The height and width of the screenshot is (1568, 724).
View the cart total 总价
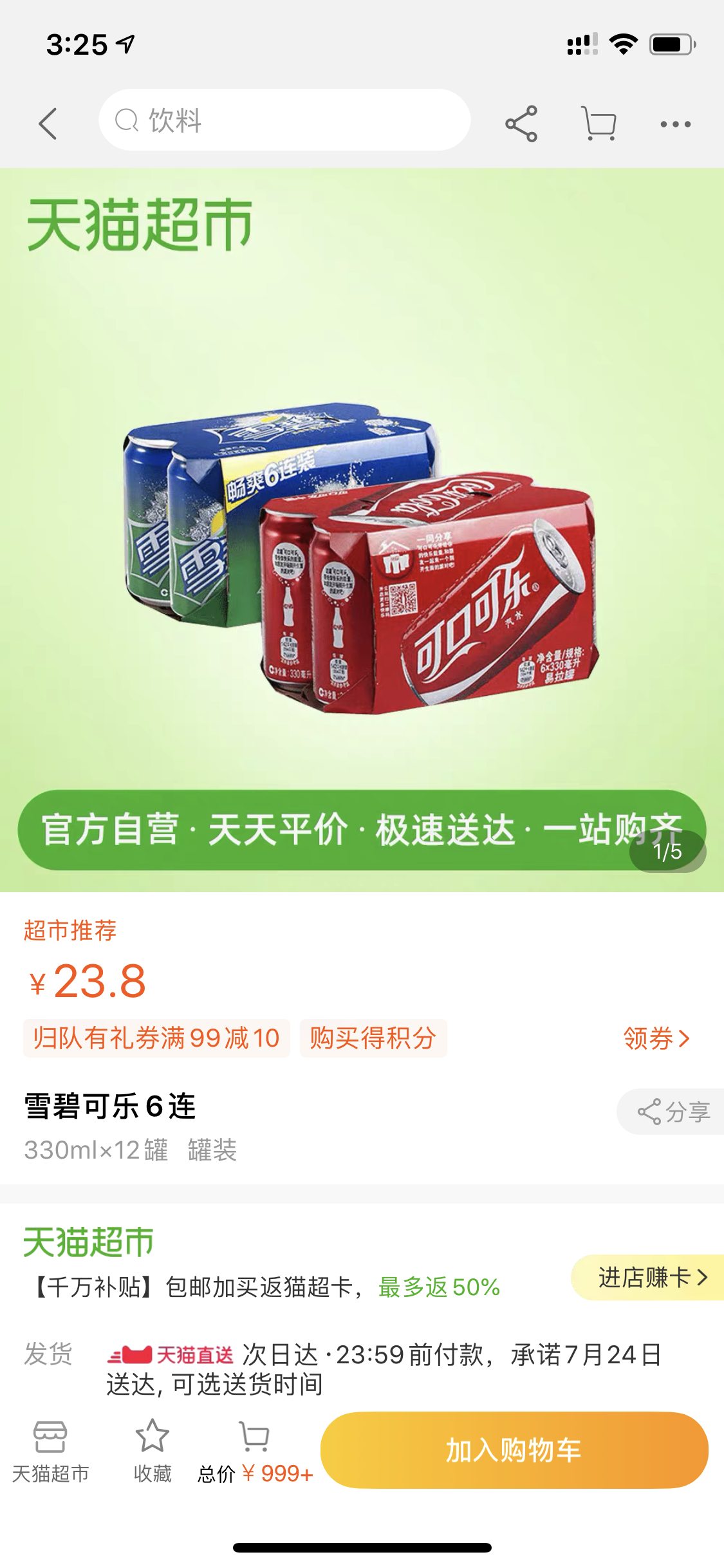point(255,1452)
